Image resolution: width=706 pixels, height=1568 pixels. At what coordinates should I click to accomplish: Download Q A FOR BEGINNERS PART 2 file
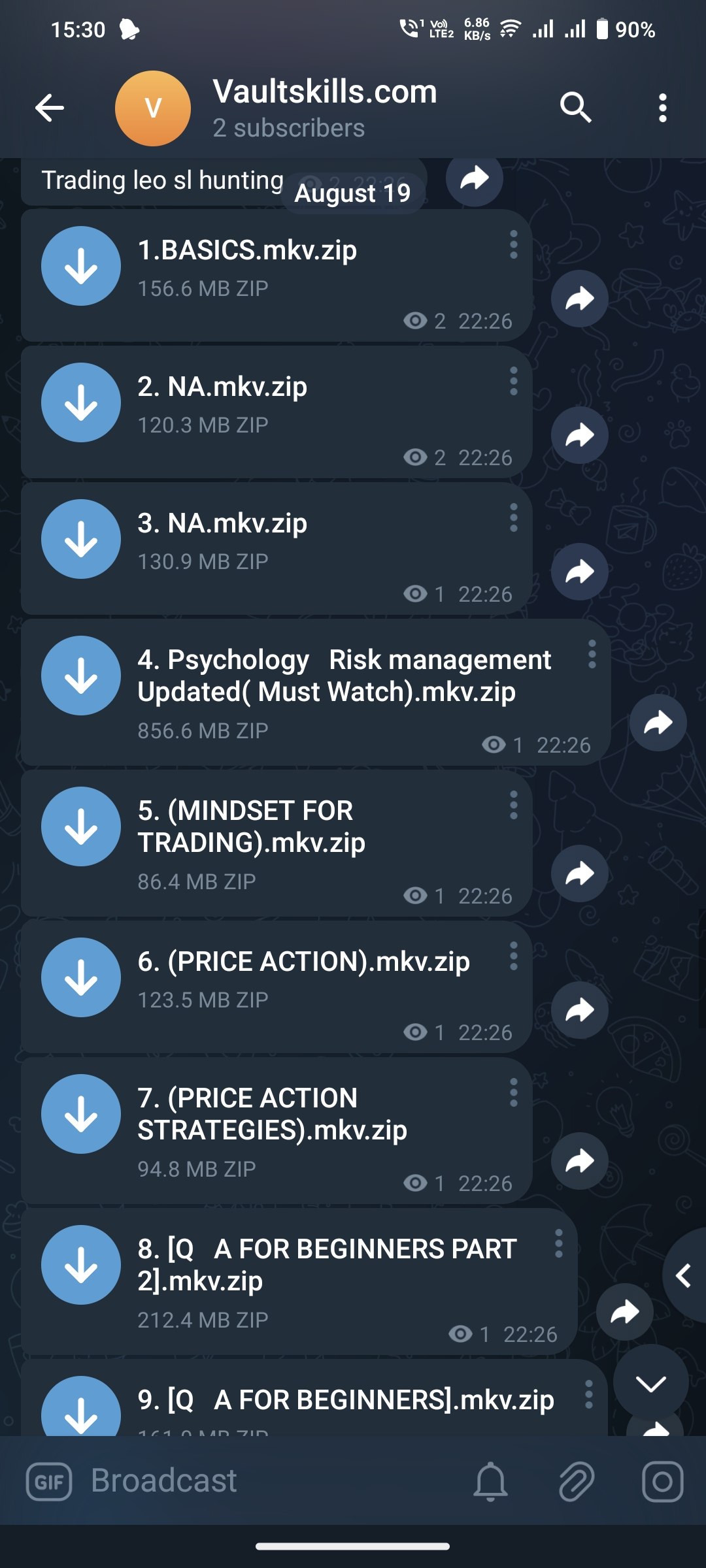coord(81,1265)
